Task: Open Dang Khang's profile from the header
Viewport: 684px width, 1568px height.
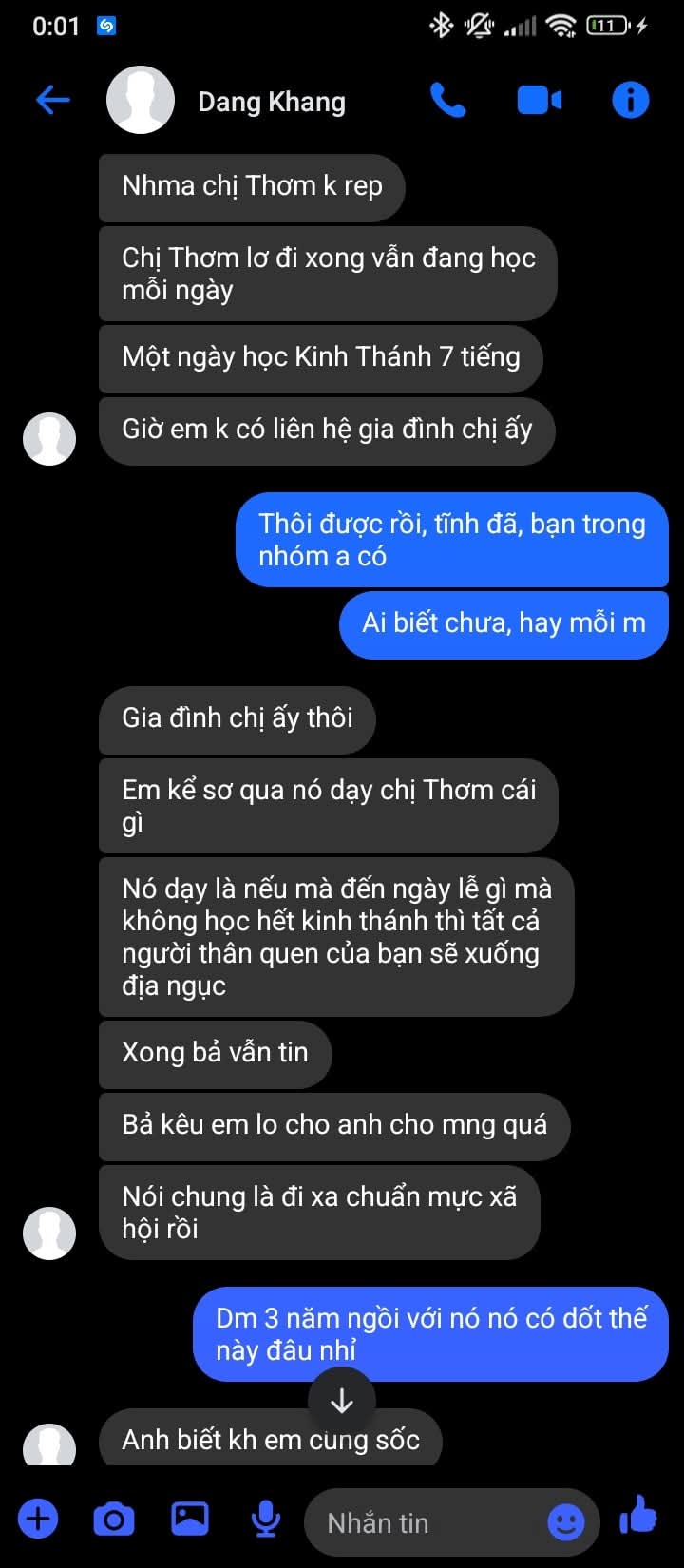Action: [271, 102]
